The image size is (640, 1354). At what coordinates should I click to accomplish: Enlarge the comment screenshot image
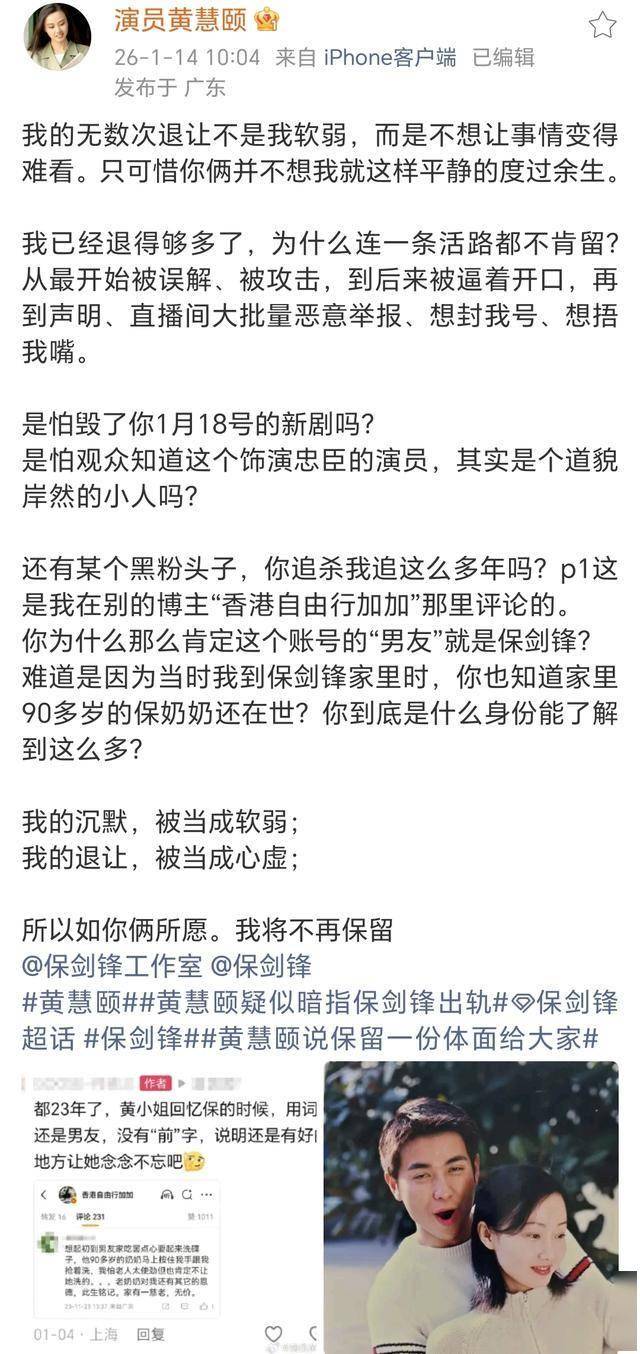168,1206
